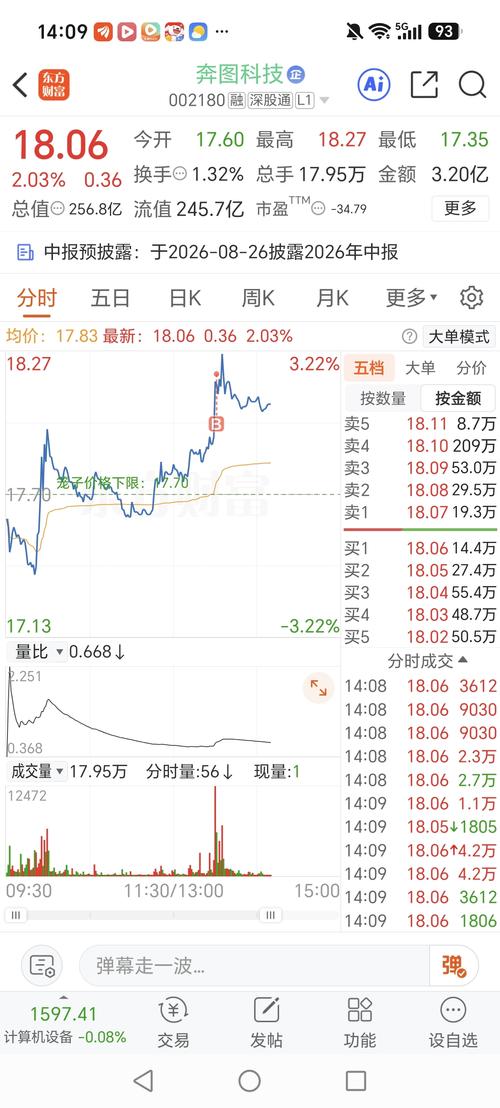Switch to the 大单 tab

coord(419,367)
